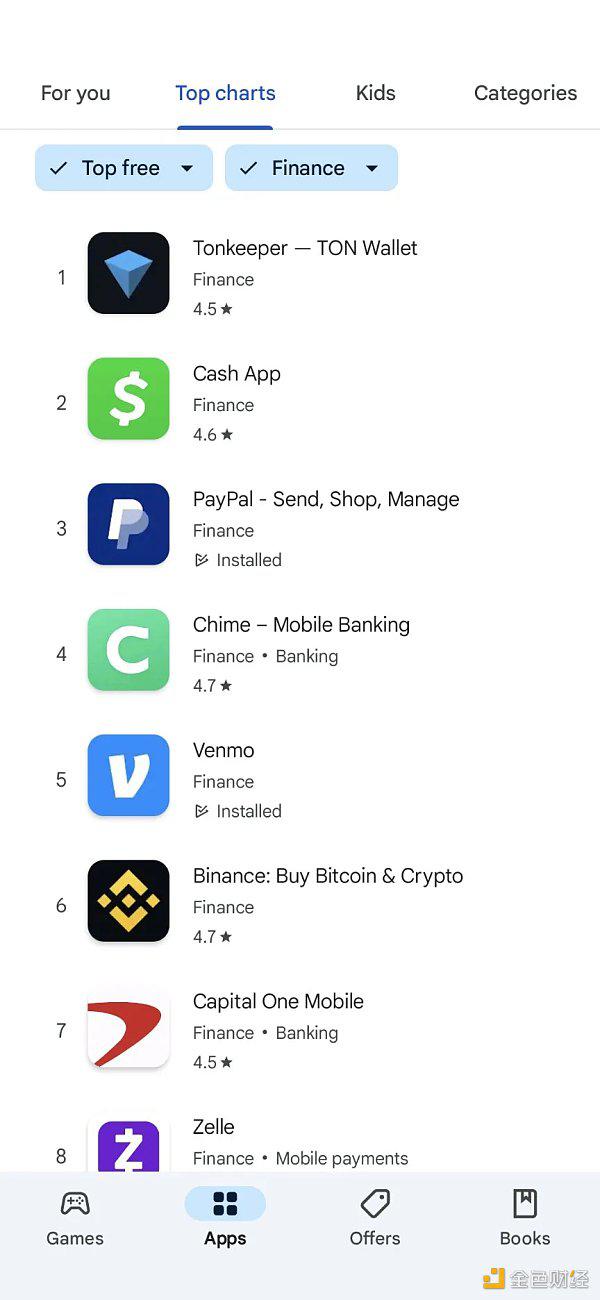The height and width of the screenshot is (1300, 600).
Task: Expand the Top free dropdown chip
Action: click(x=124, y=168)
